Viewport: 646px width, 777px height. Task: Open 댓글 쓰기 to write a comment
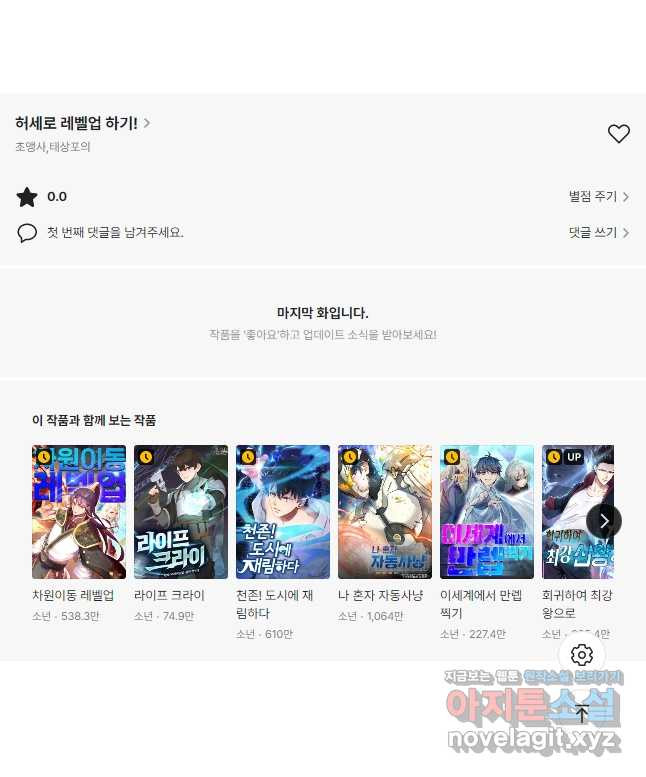click(x=598, y=233)
